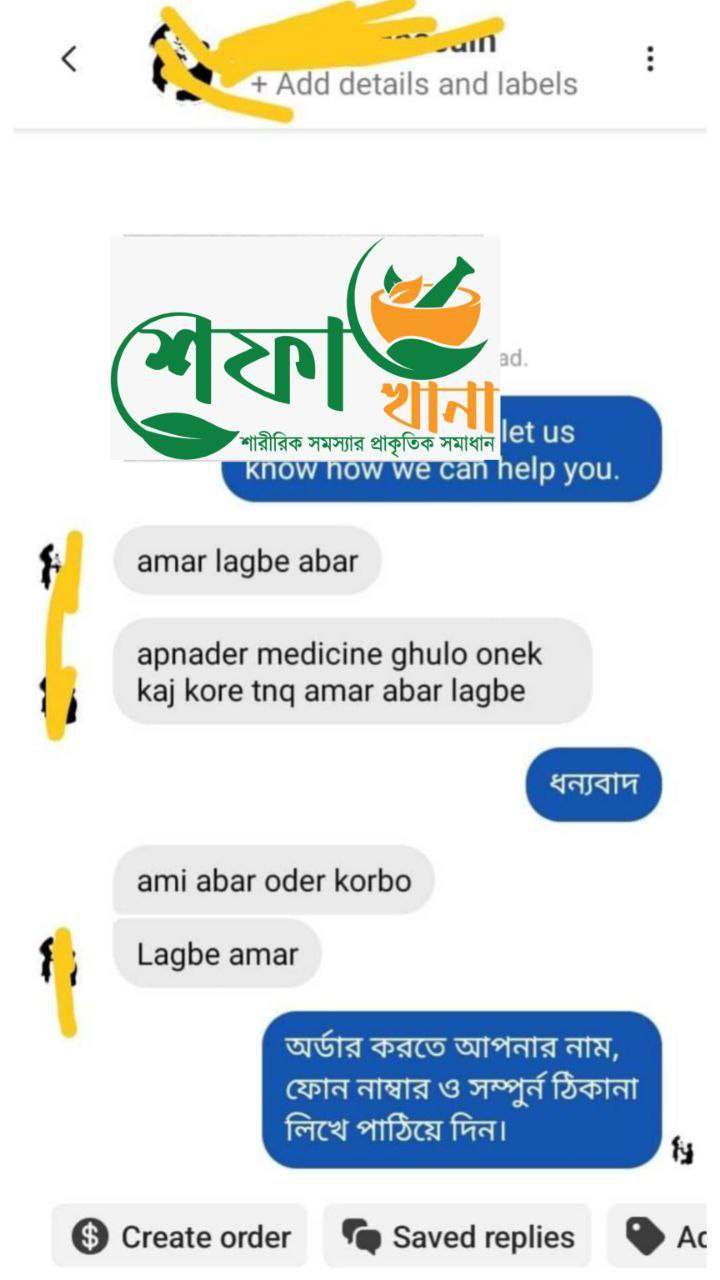720x1280 pixels.
Task: Create order for this customer
Action: click(181, 1237)
